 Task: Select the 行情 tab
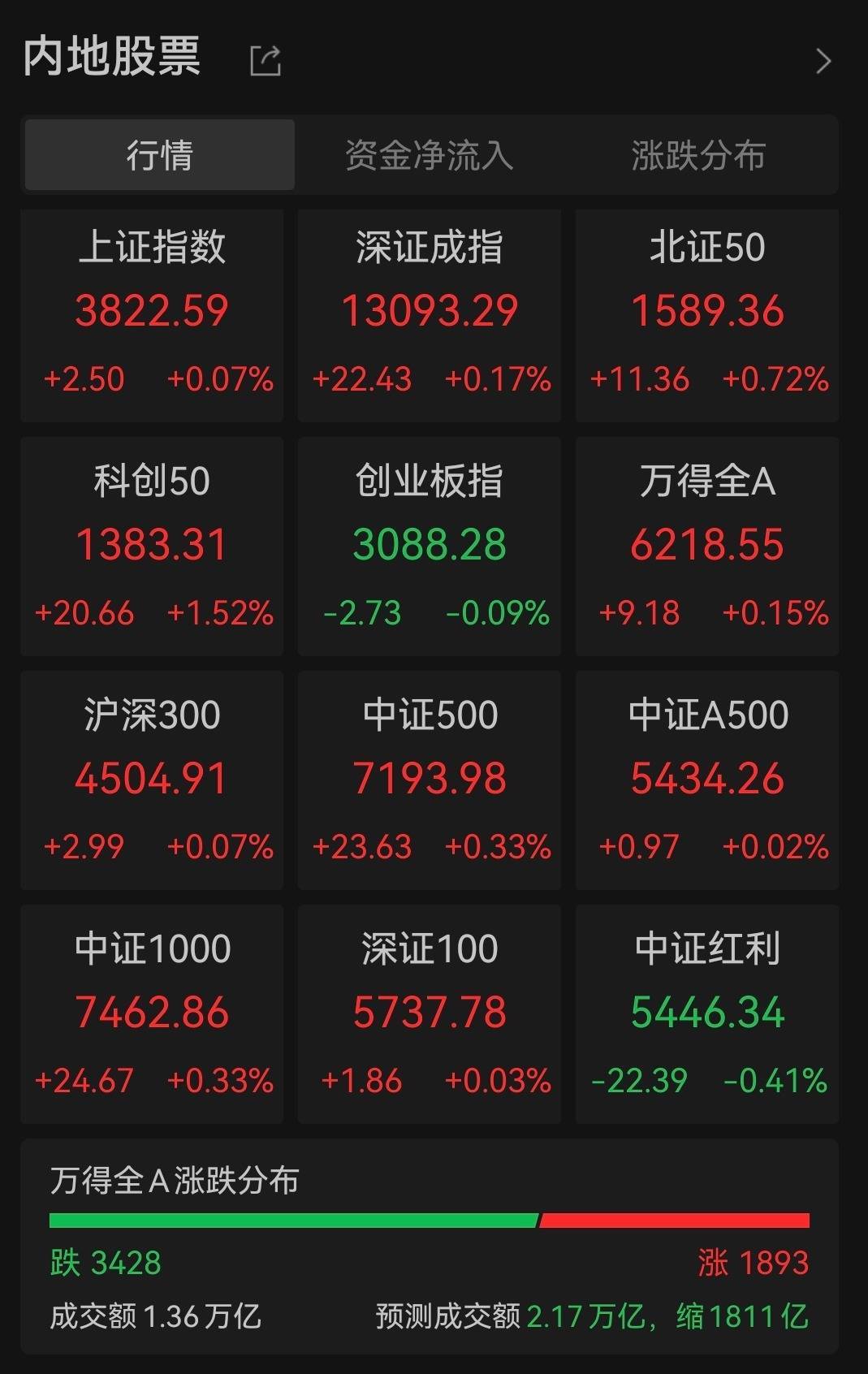click(160, 155)
